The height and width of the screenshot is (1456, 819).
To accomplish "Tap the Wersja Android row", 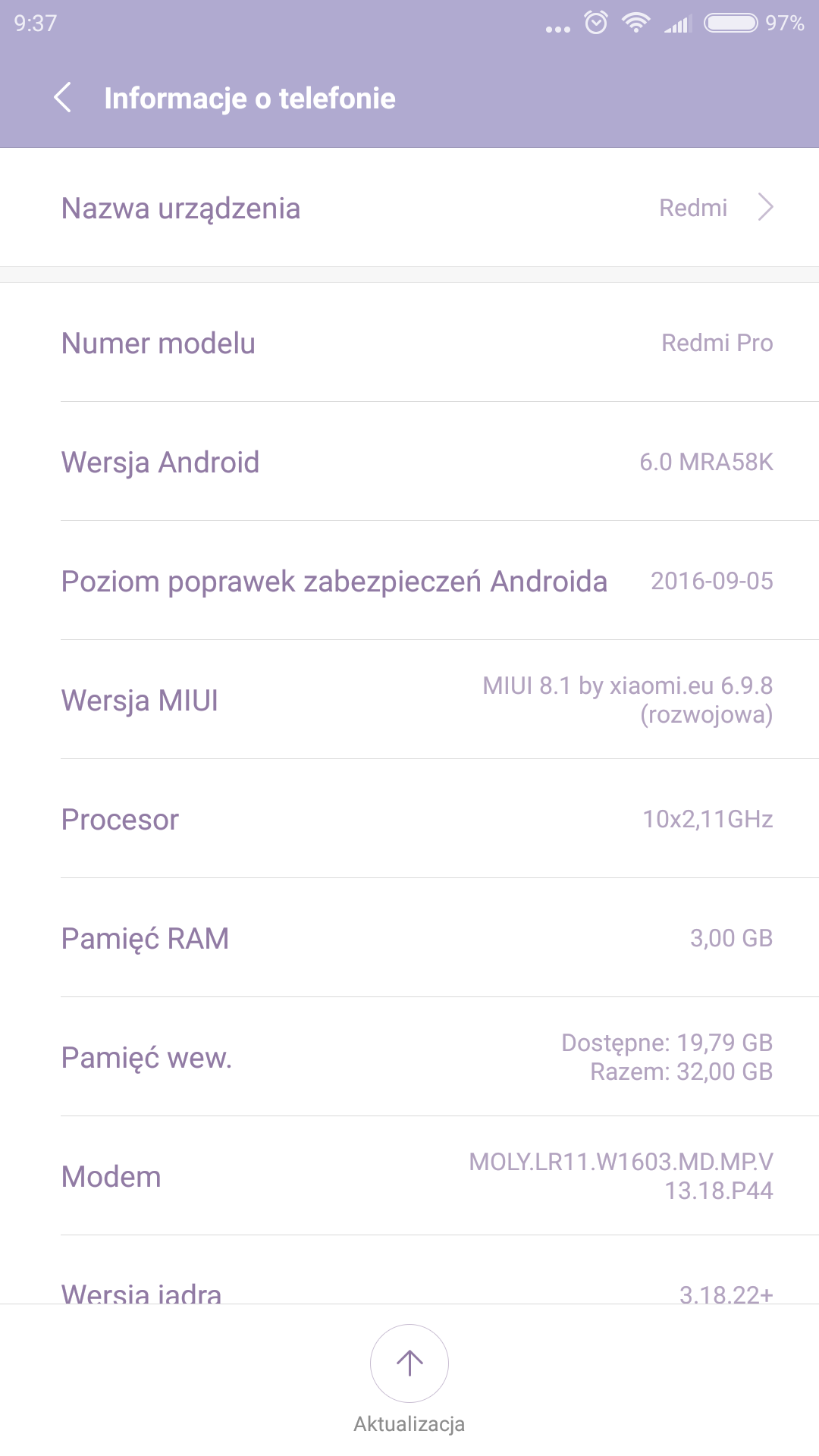I will (x=409, y=462).
